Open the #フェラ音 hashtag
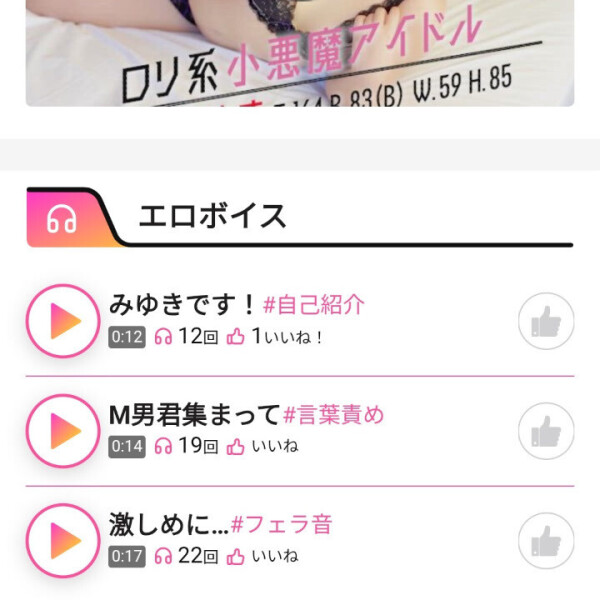The width and height of the screenshot is (600, 600). pyautogui.click(x=281, y=524)
